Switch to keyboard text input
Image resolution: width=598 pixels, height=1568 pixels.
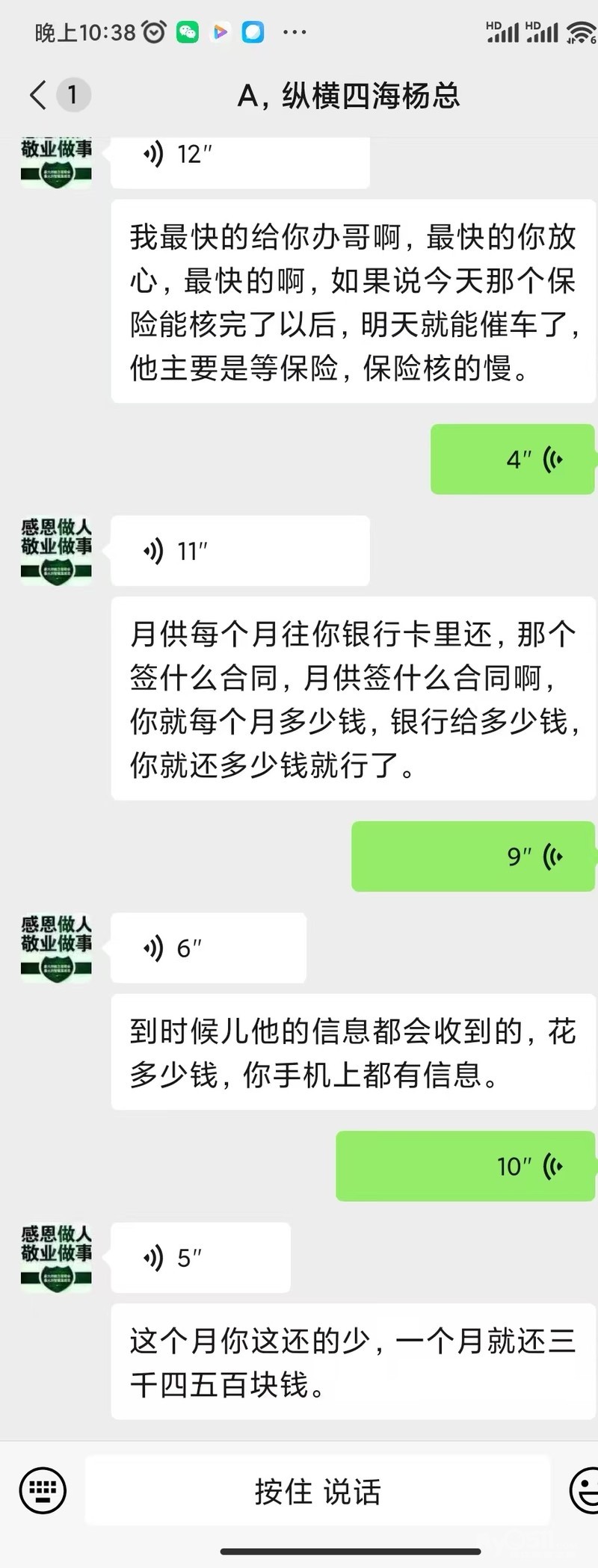coord(43,1491)
